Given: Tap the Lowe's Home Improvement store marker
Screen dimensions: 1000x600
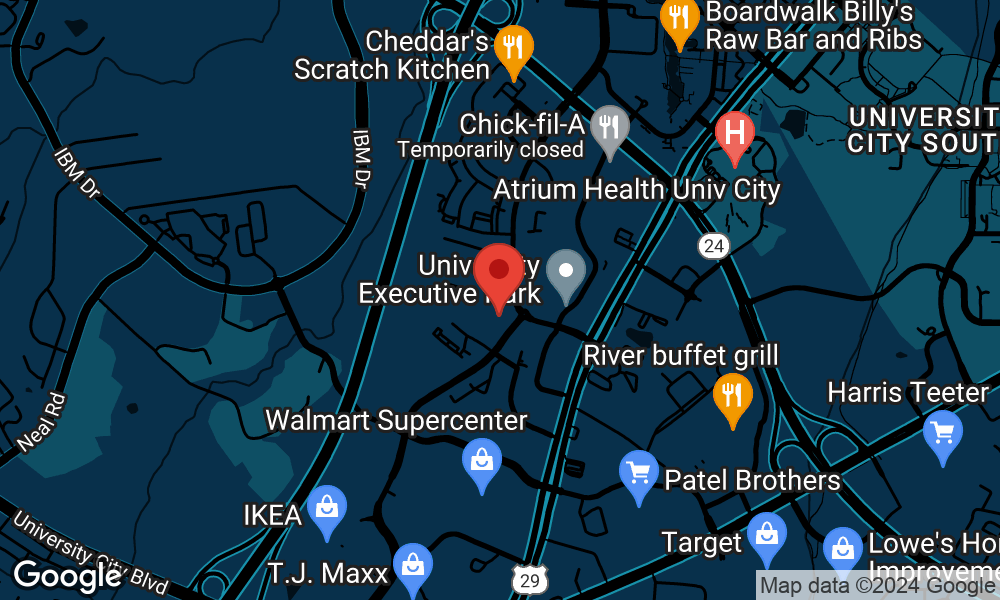Looking at the screenshot, I should (x=842, y=551).
